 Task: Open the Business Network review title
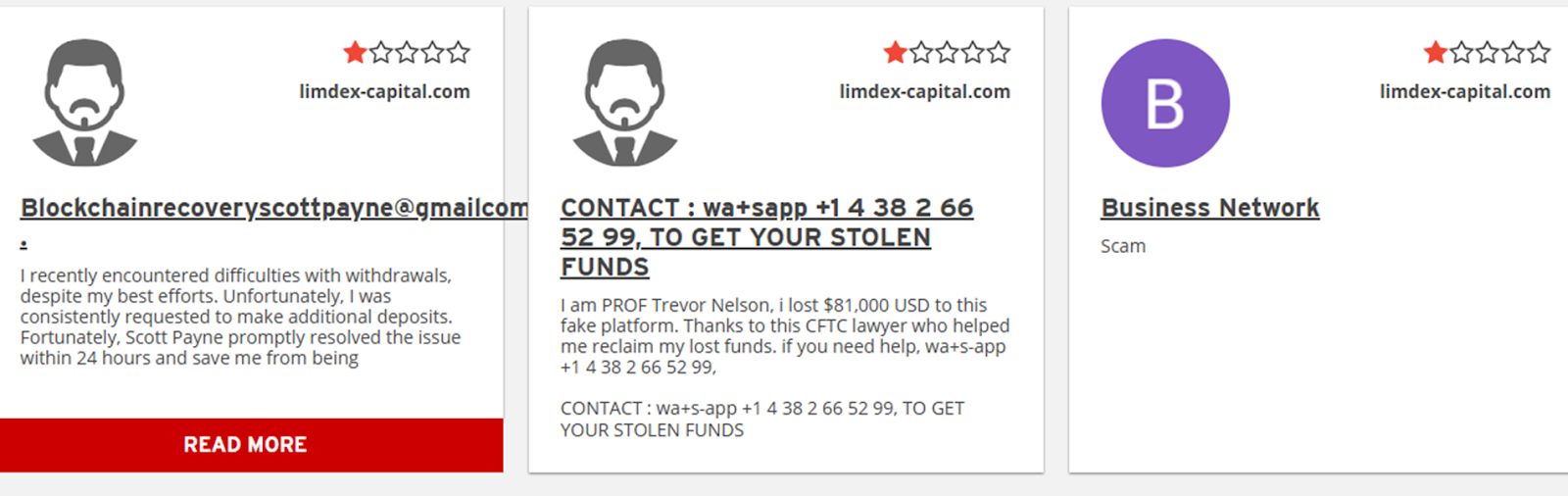coord(1209,208)
